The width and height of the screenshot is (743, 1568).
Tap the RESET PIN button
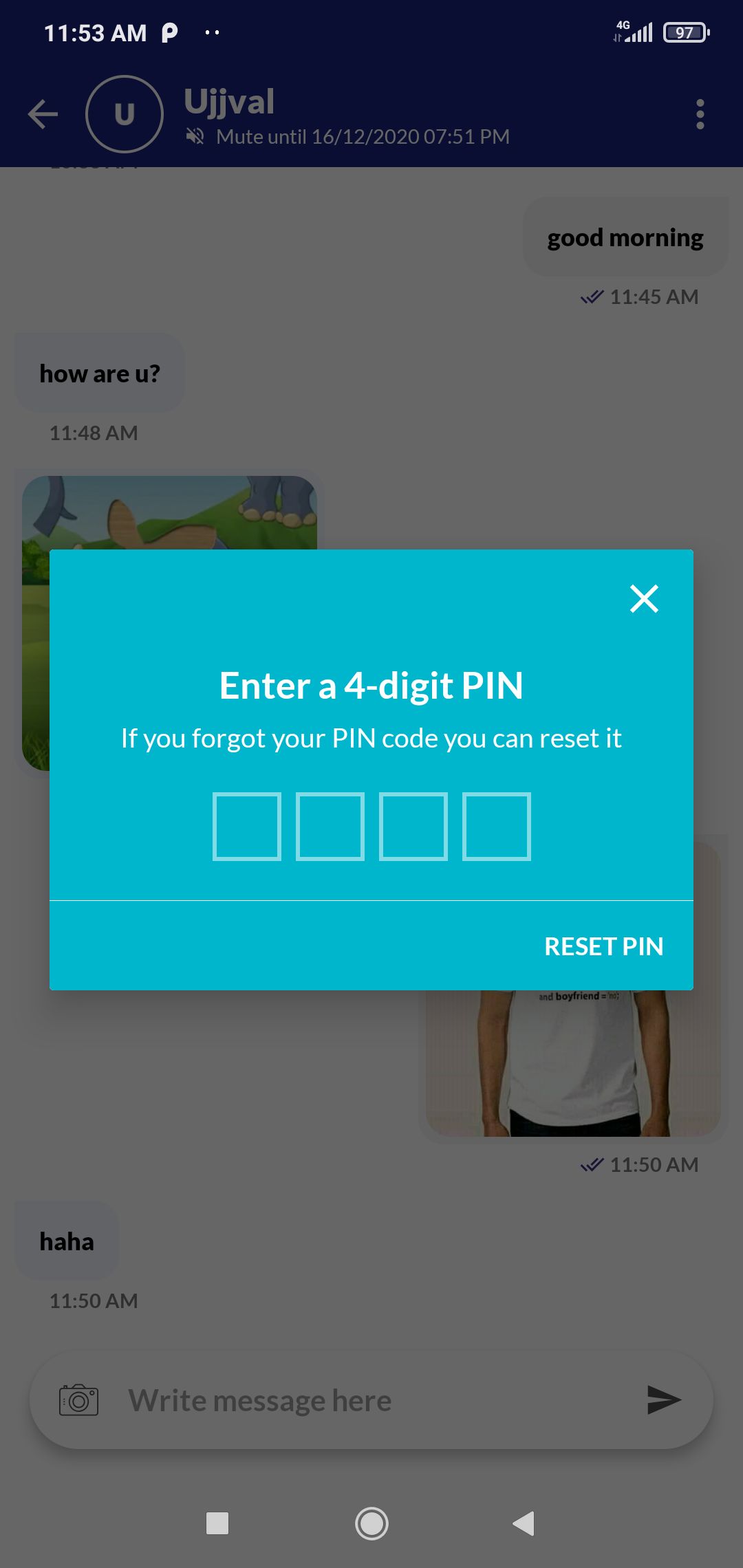(603, 946)
